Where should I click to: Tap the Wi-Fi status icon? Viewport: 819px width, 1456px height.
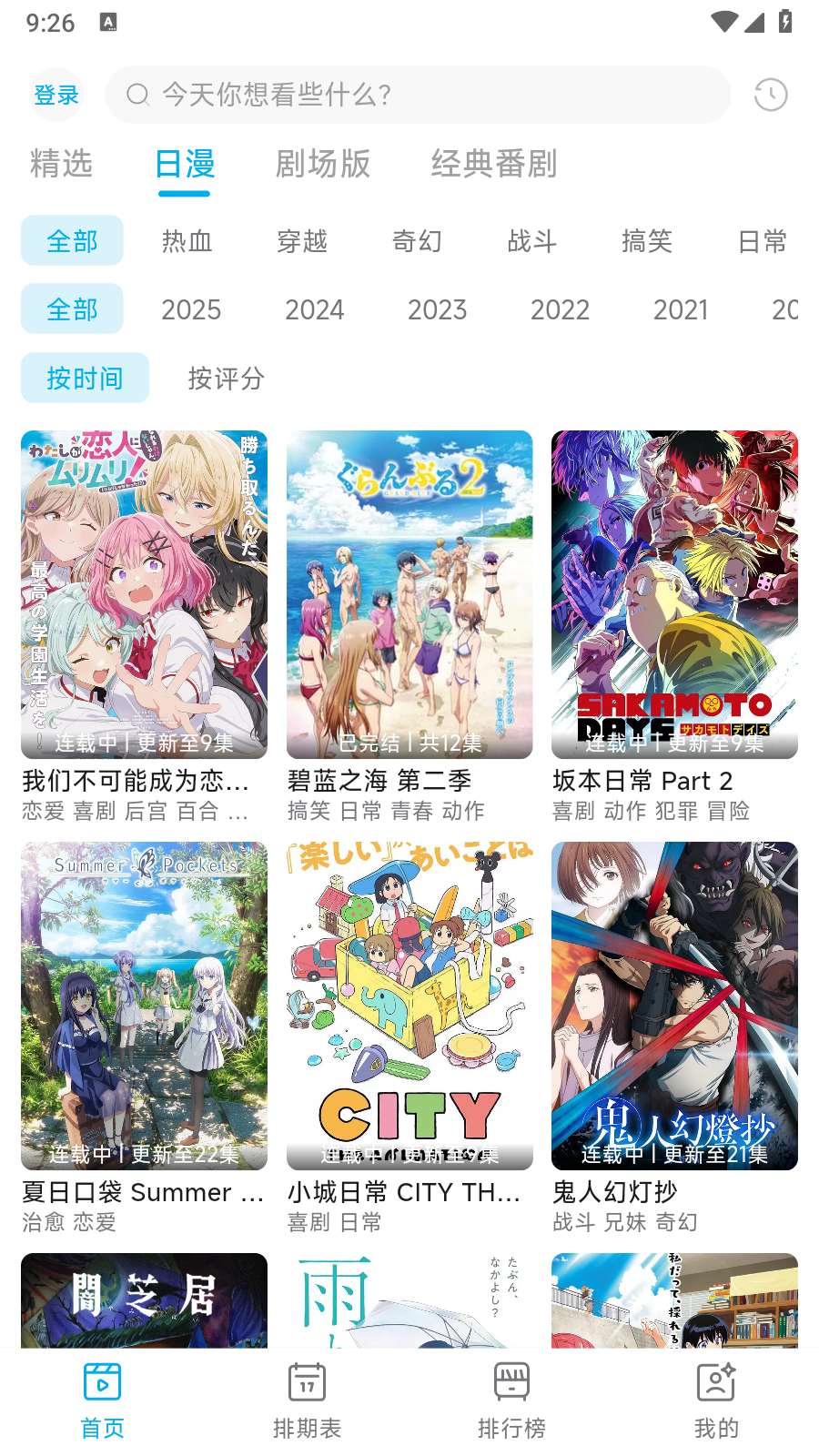tap(723, 20)
